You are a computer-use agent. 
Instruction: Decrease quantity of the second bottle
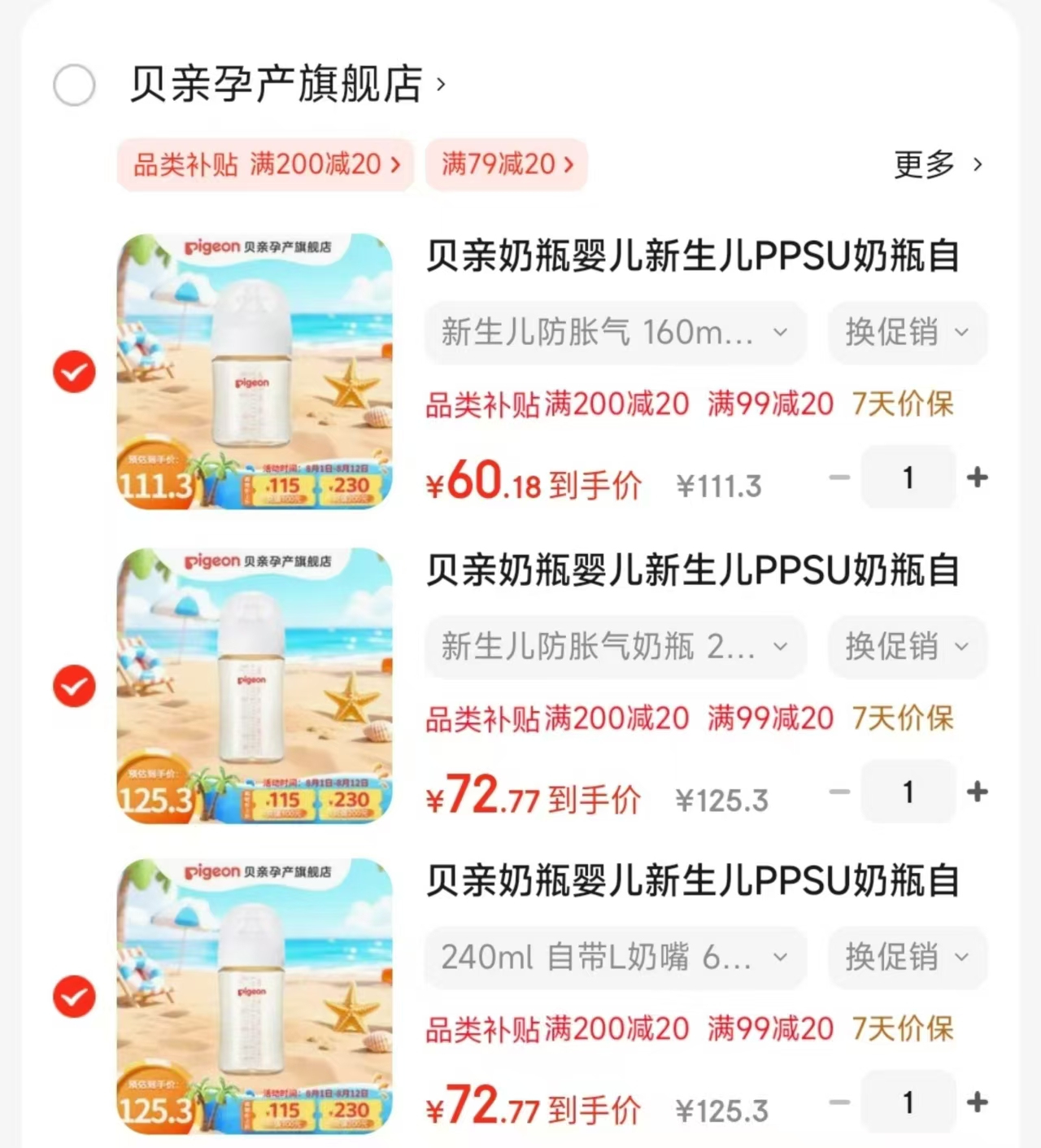(838, 792)
